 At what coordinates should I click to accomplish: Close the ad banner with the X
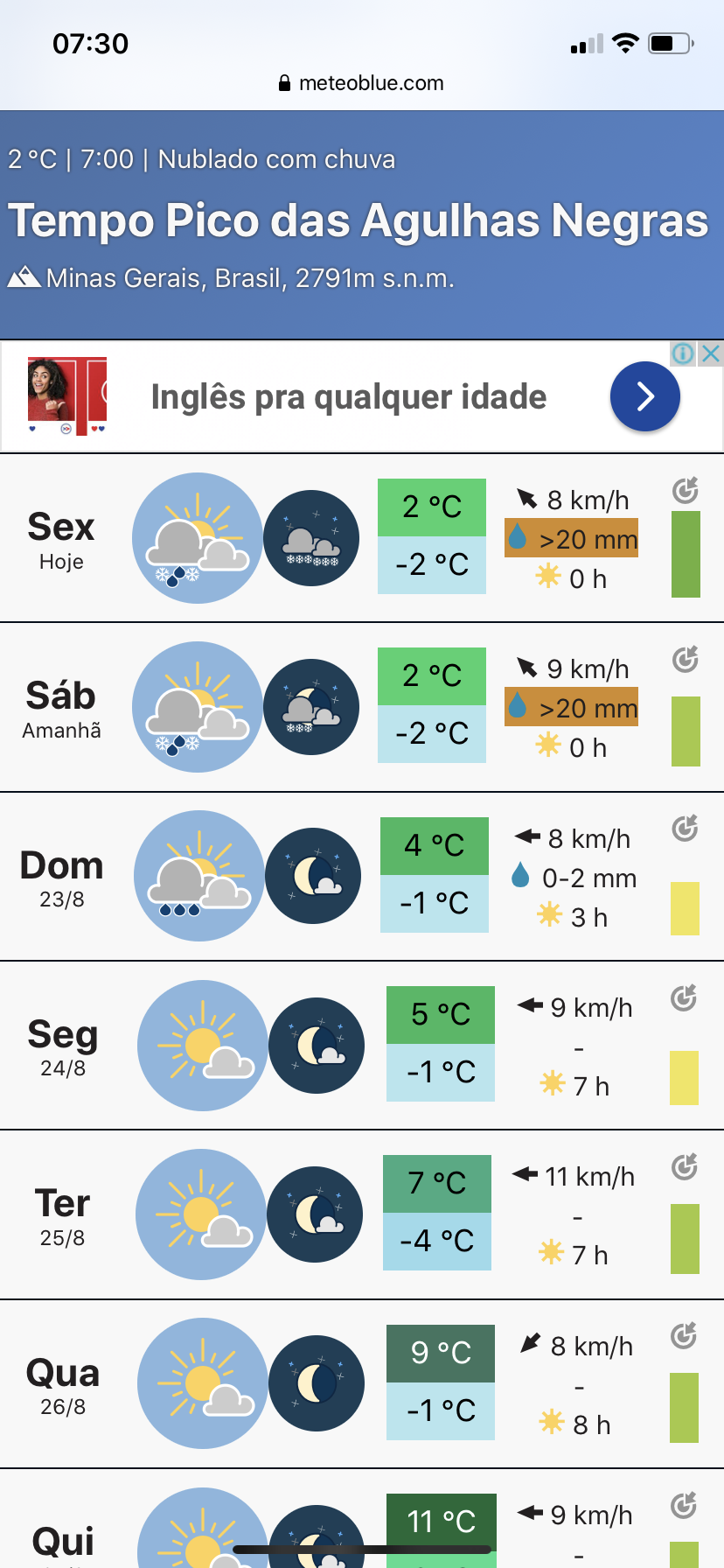coord(711,353)
